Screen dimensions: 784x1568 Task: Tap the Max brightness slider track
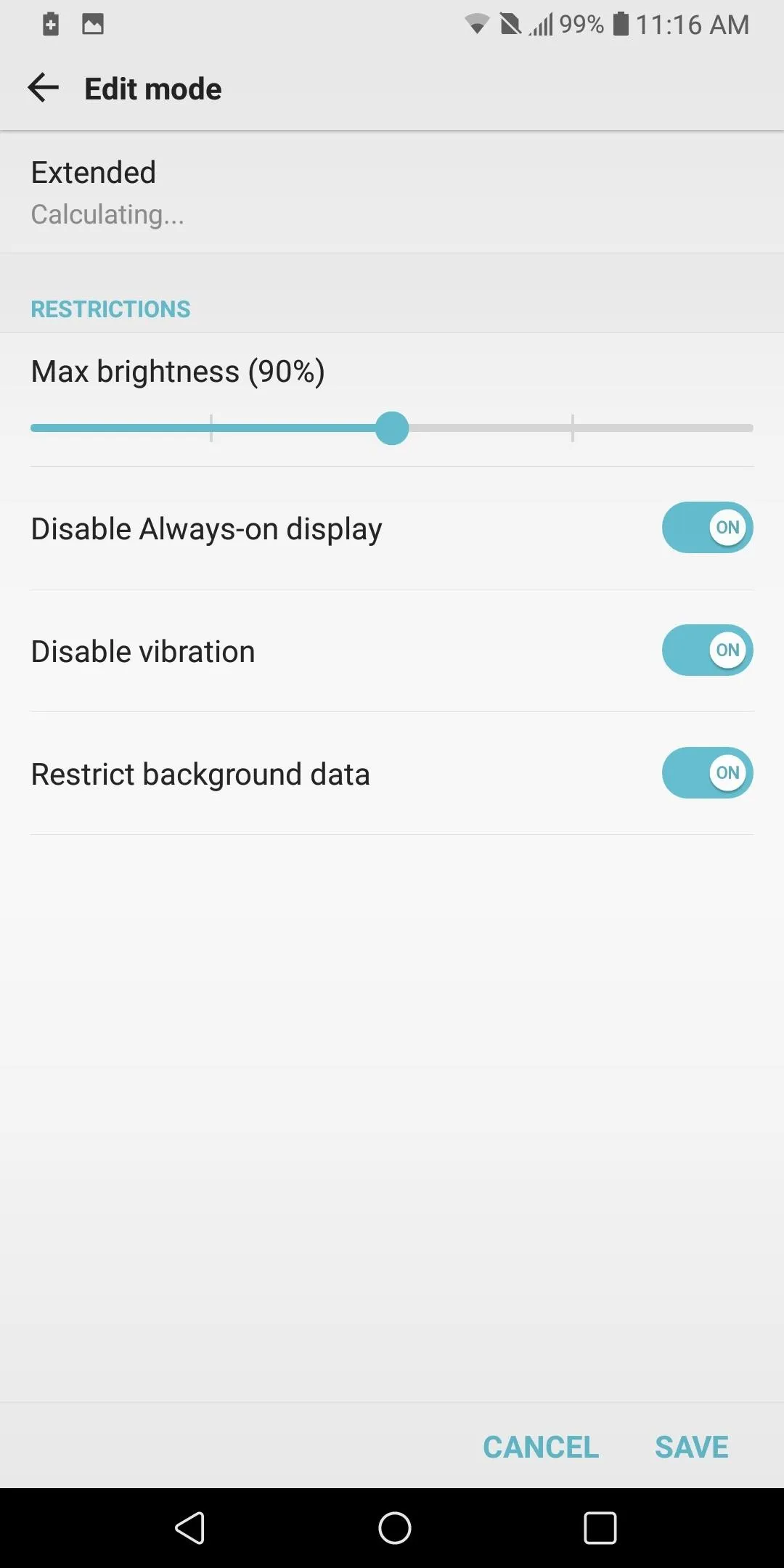pos(392,428)
